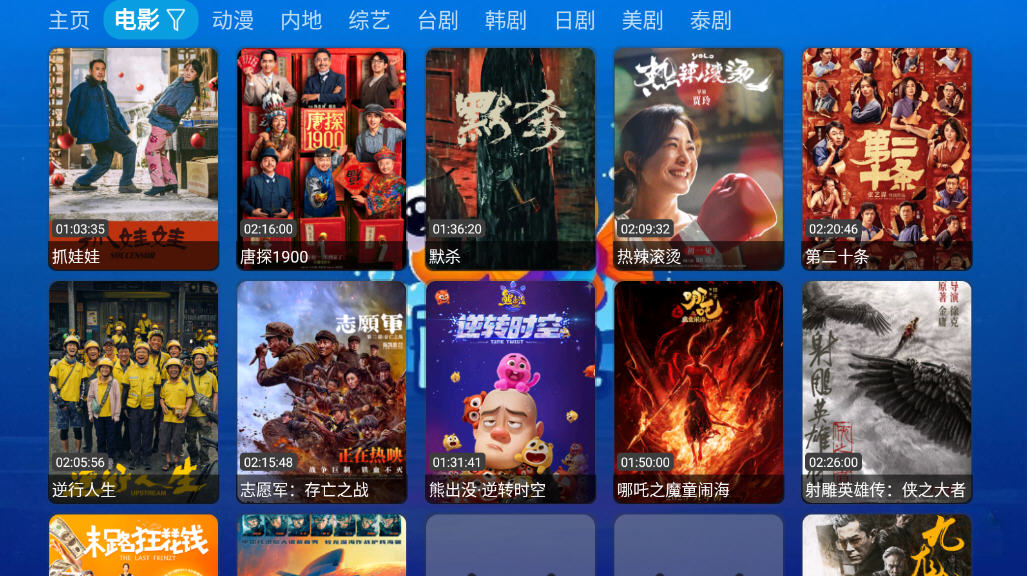This screenshot has width=1027, height=576.
Task: Select the 泰剧 tab
Action: coord(710,20)
